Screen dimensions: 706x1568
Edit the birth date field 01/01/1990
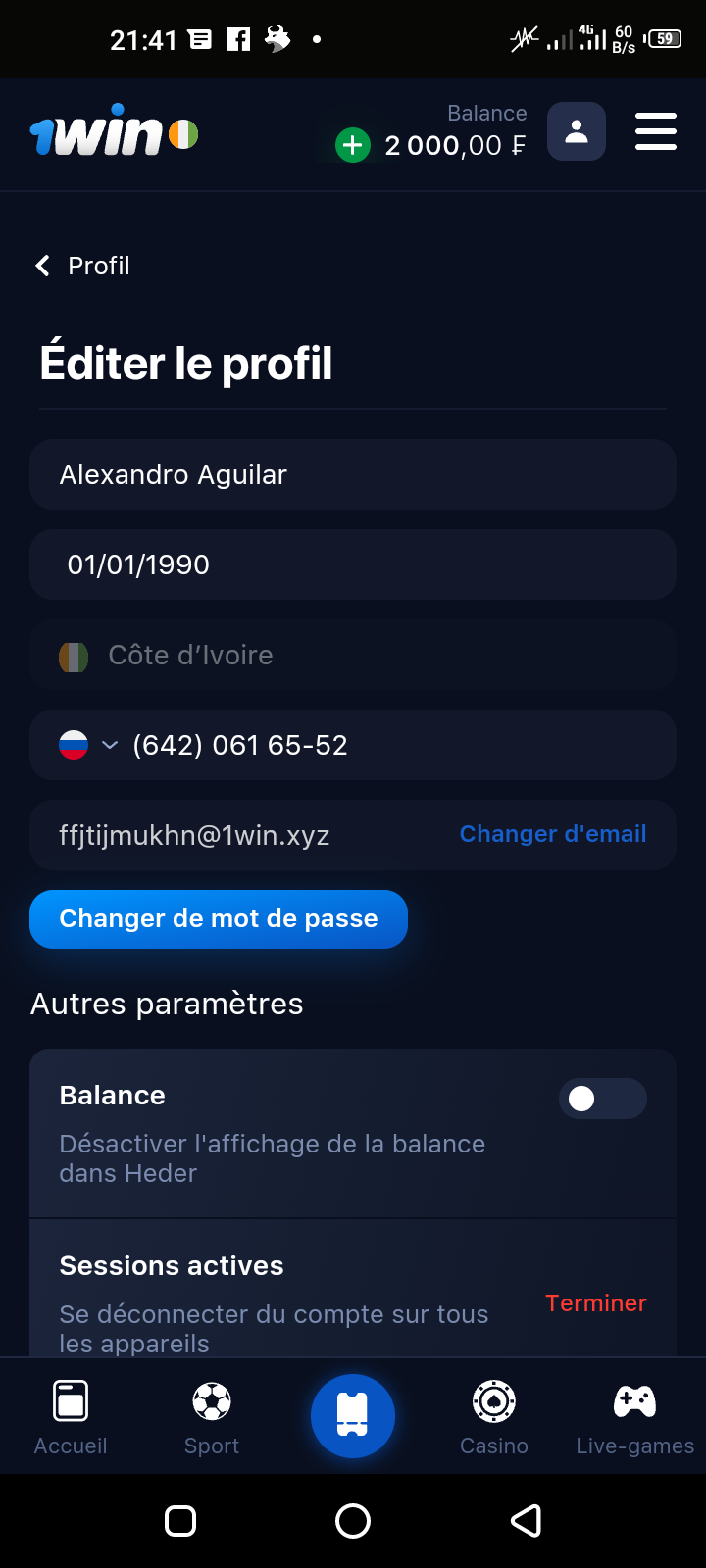point(353,564)
